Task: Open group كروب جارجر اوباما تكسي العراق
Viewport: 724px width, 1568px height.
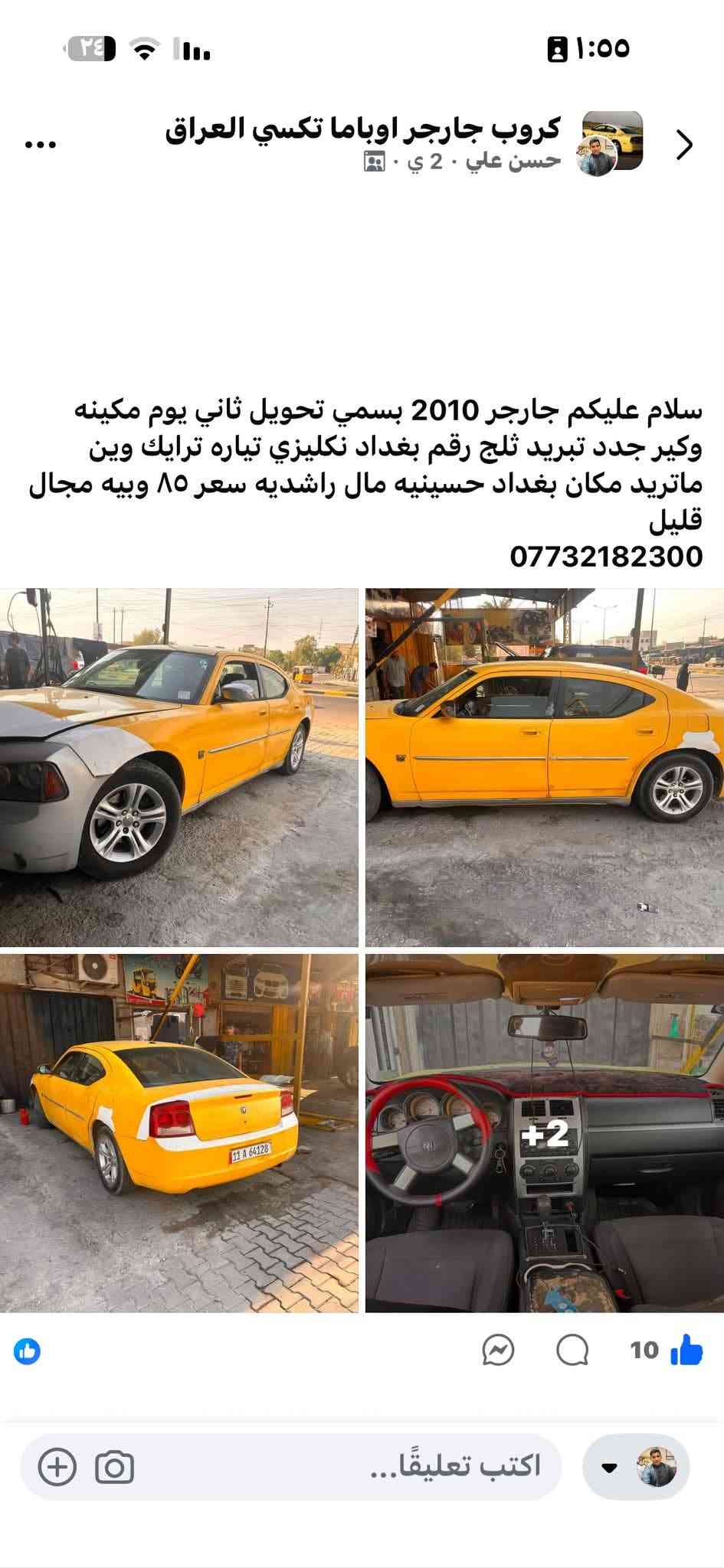Action: point(362,129)
